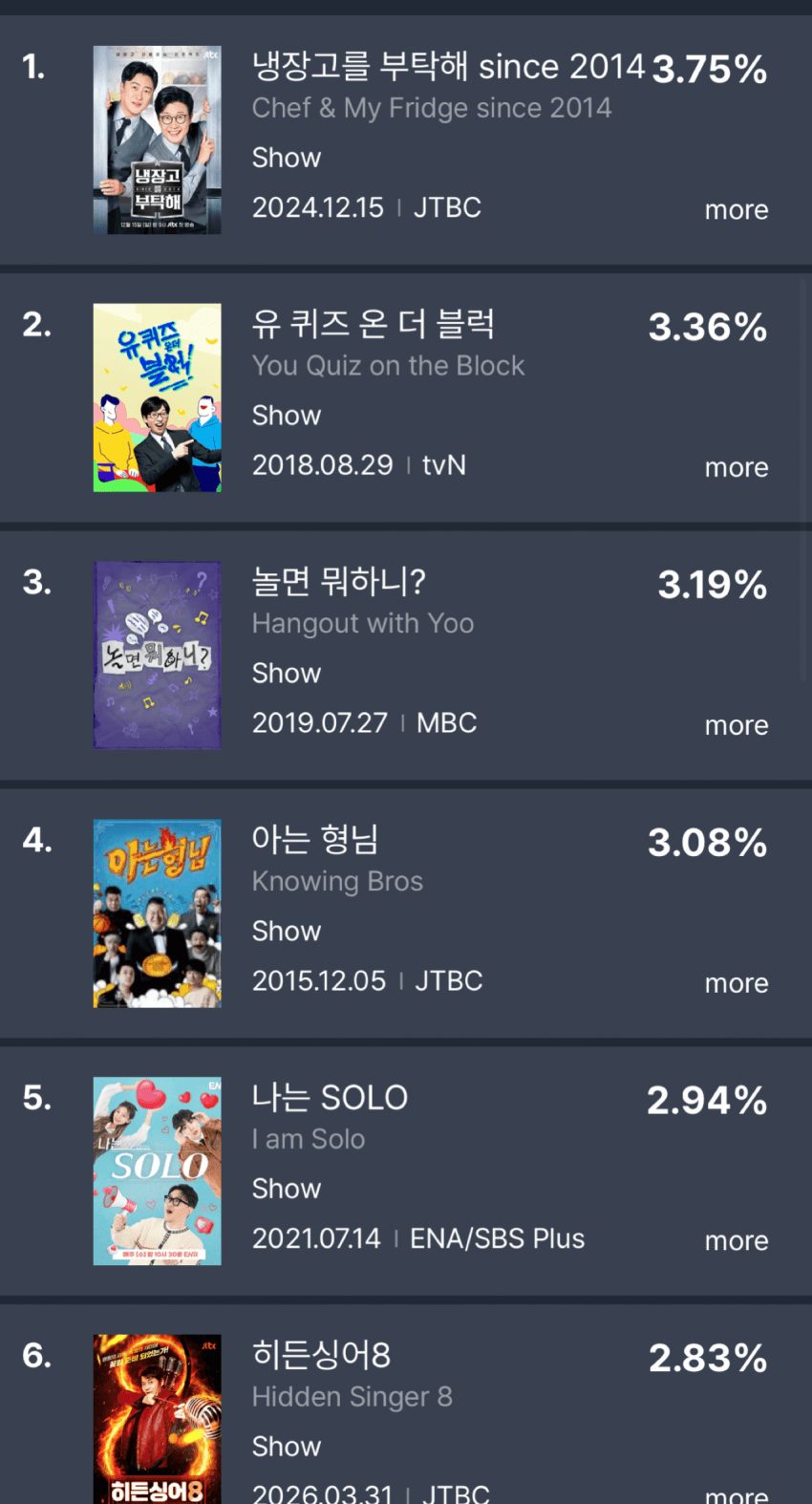Viewport: 812px width, 1504px height.
Task: Open the Hangout with Yoo poster image
Action: pyautogui.click(x=157, y=655)
